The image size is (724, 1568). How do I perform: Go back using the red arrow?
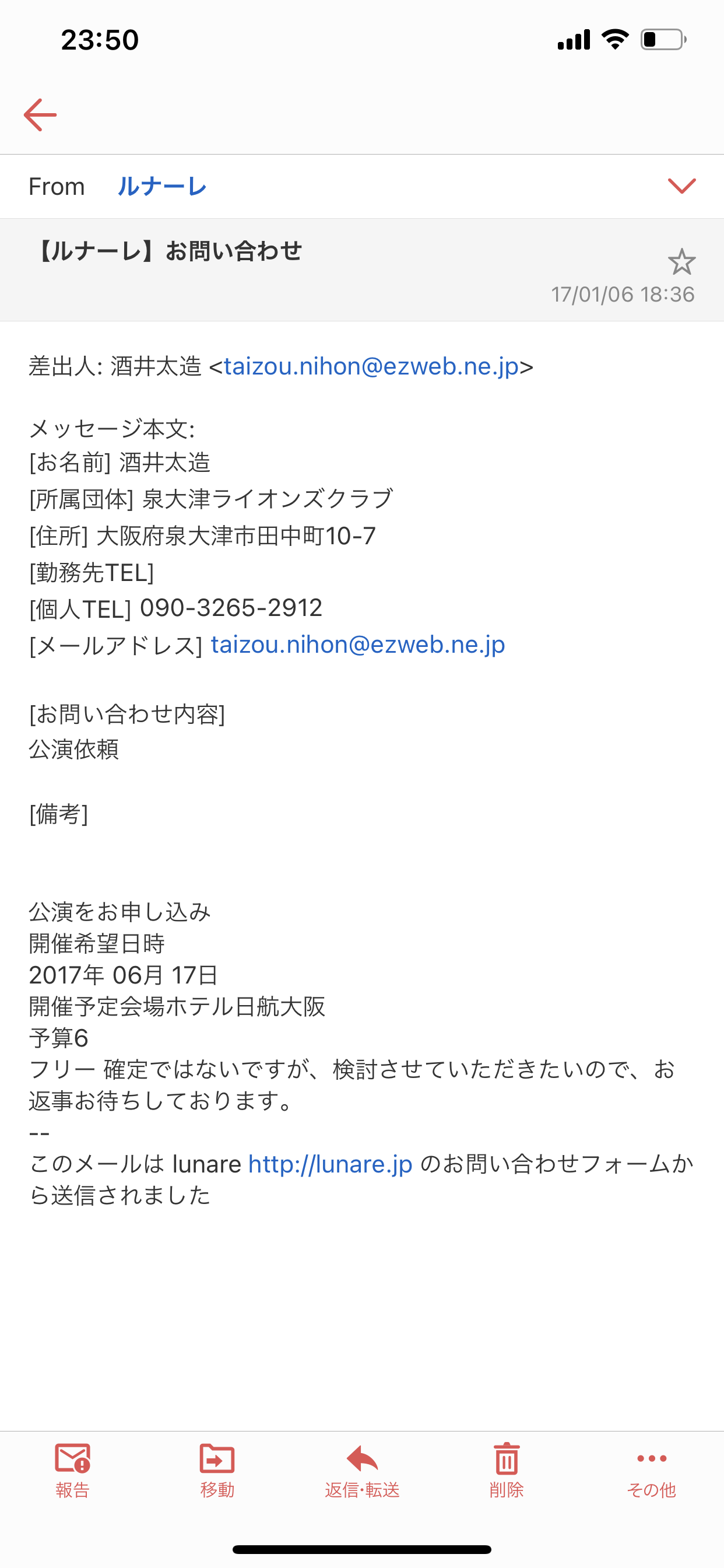(x=40, y=114)
